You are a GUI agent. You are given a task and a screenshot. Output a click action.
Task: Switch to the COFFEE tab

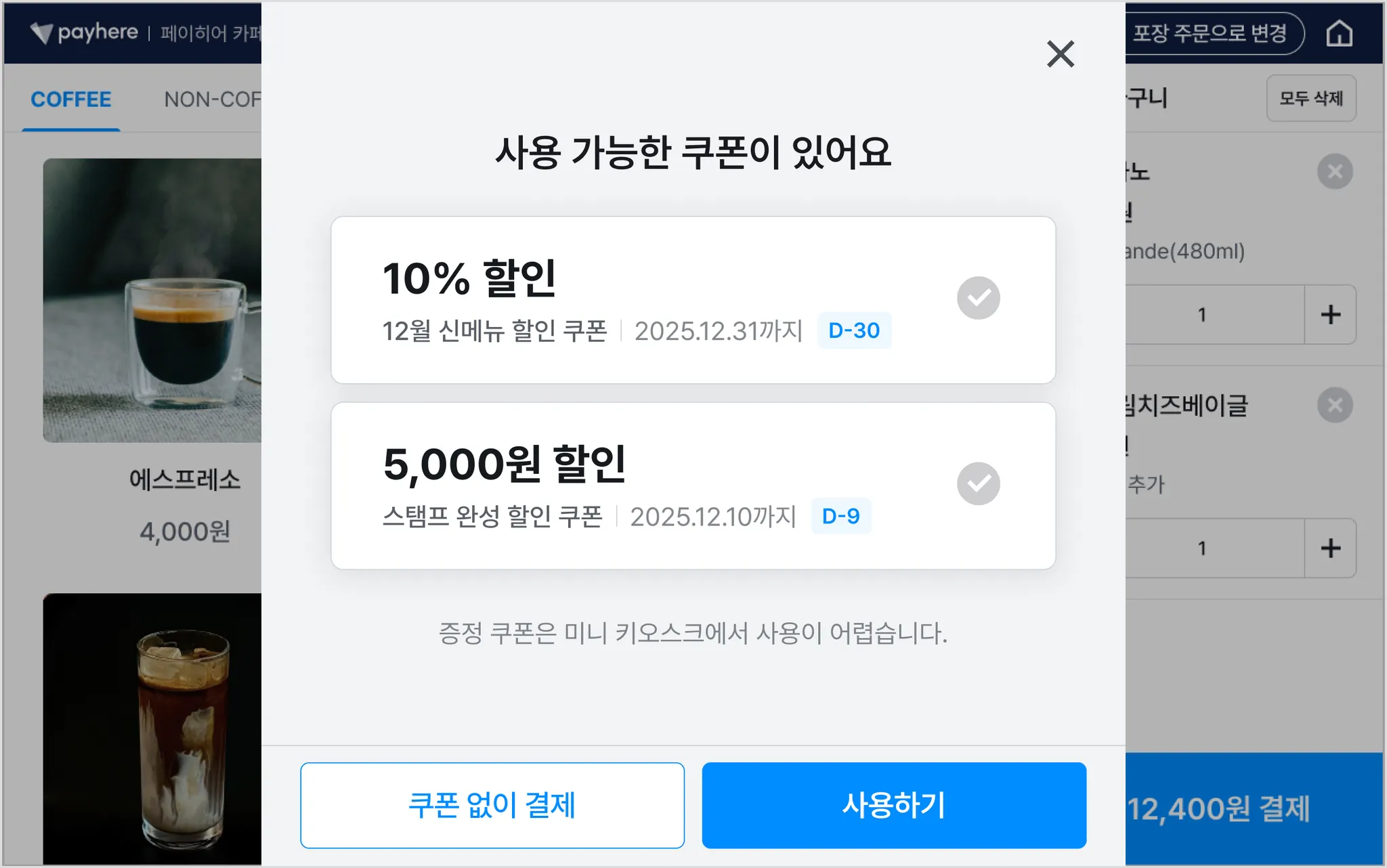71,100
